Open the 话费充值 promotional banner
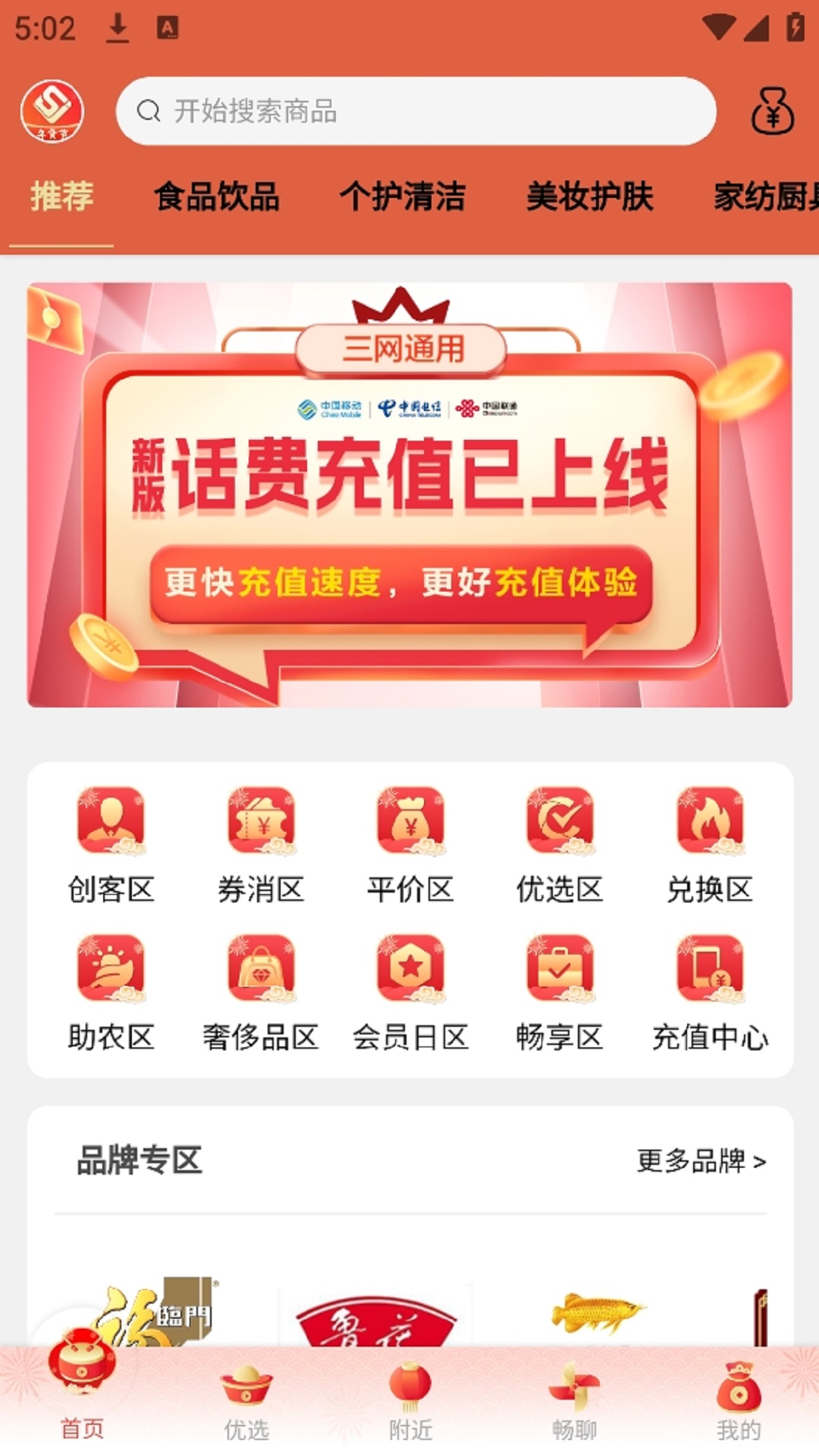 point(409,494)
